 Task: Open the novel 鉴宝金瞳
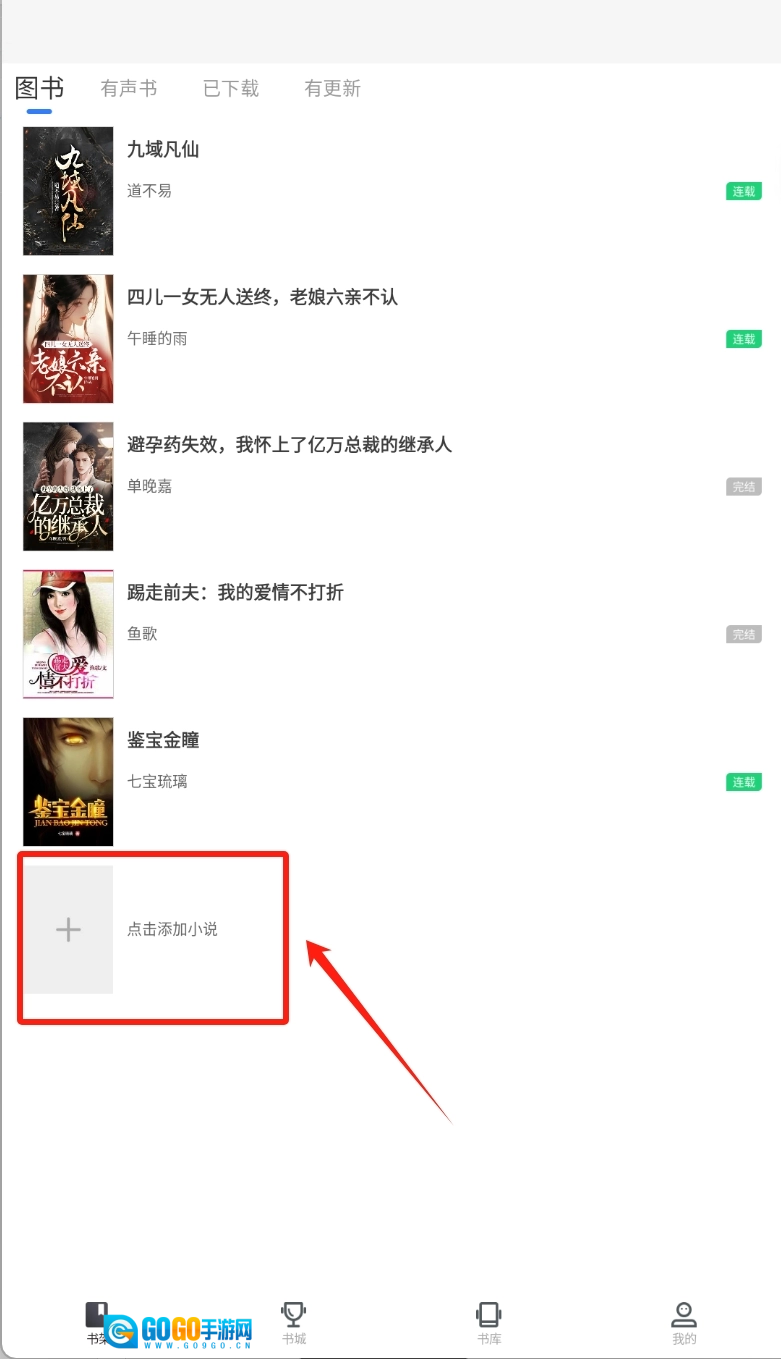pyautogui.click(x=163, y=741)
